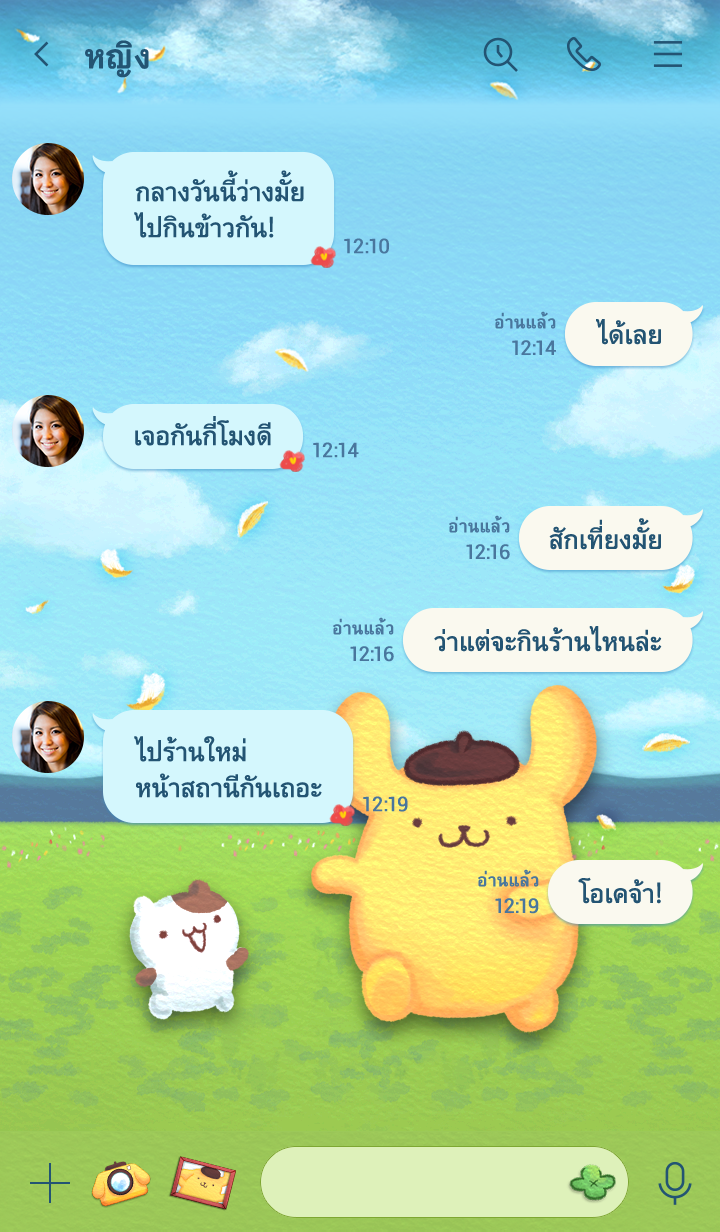Open the photo gallery picker
Screen dimensions: 720x1232
pyautogui.click(x=203, y=1182)
